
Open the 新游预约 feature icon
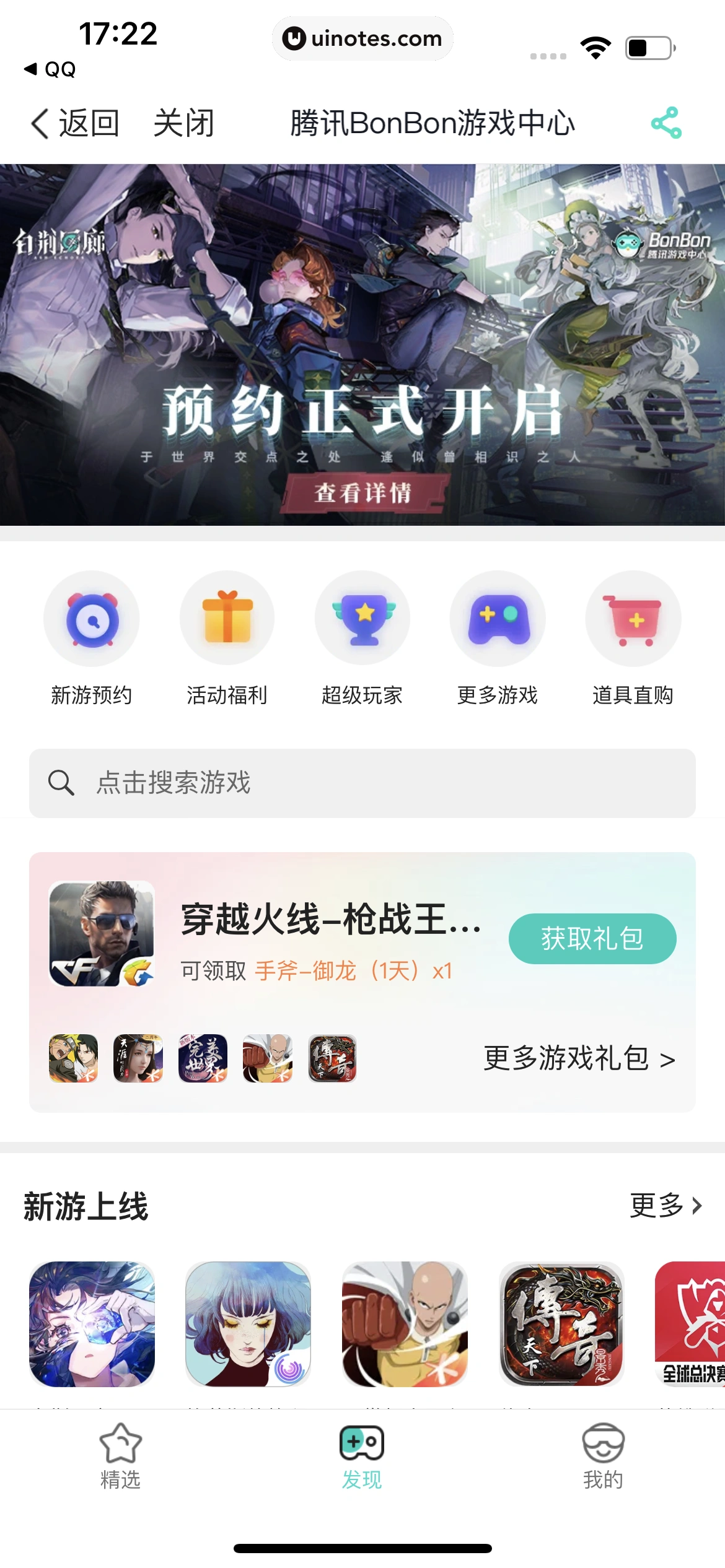pos(92,618)
